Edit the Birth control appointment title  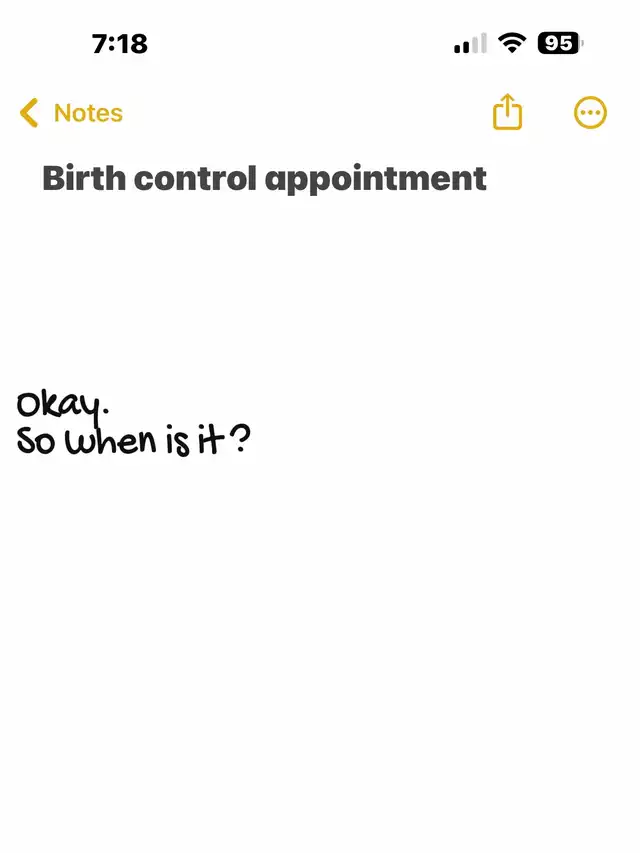[x=264, y=178]
